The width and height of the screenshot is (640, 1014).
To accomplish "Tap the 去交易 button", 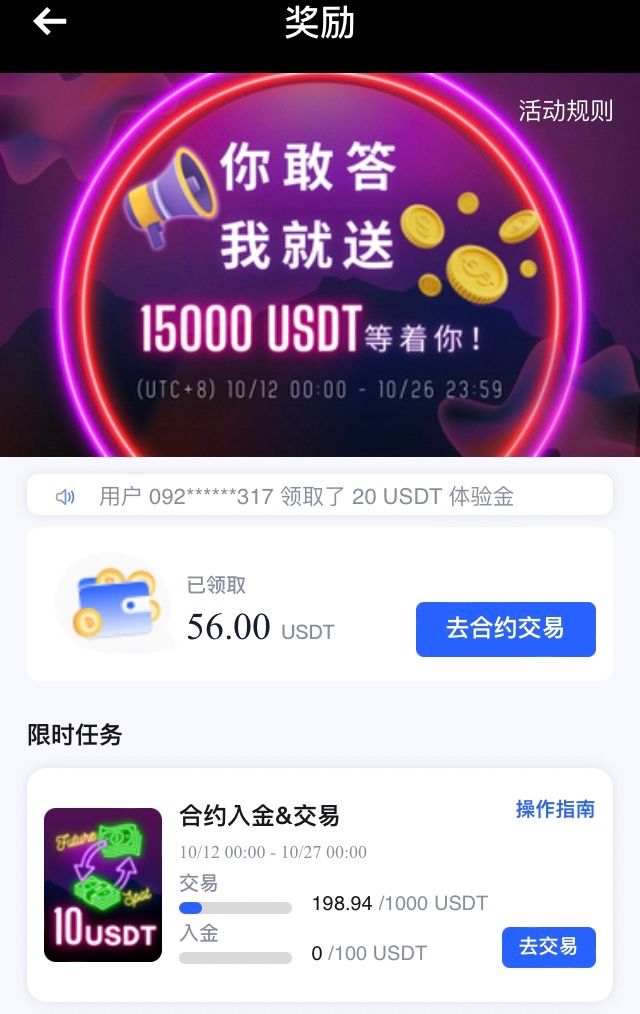I will point(548,947).
